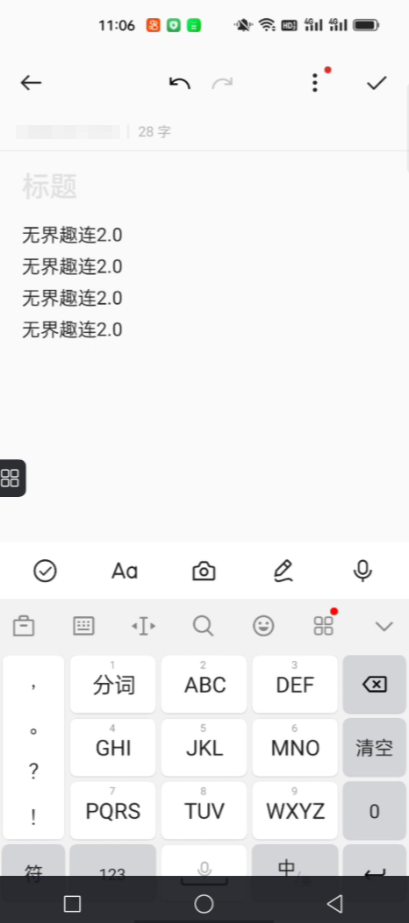
Task: Open the handwriting pen tool
Action: pos(283,570)
